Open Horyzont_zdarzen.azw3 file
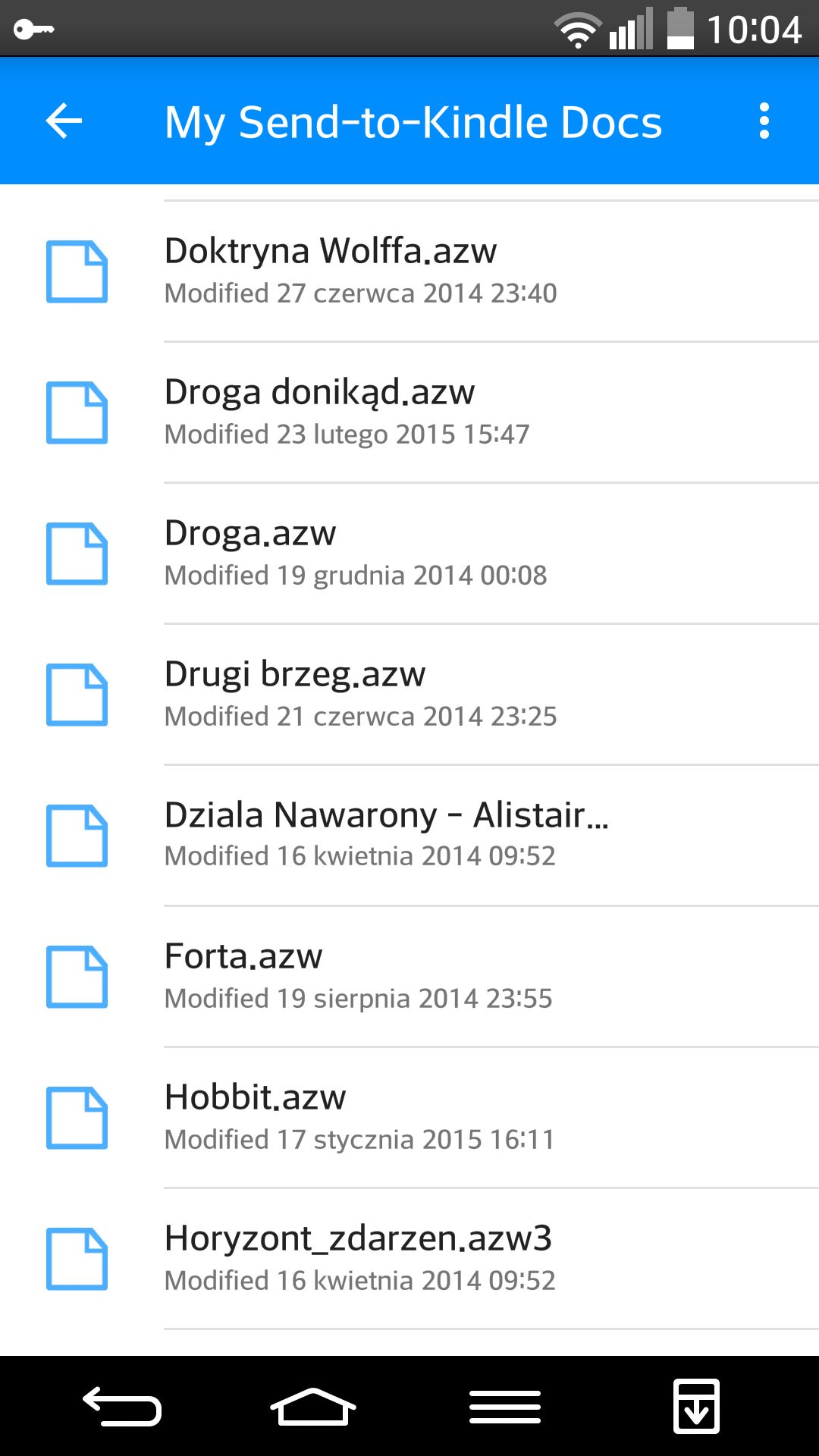 pos(409,1259)
